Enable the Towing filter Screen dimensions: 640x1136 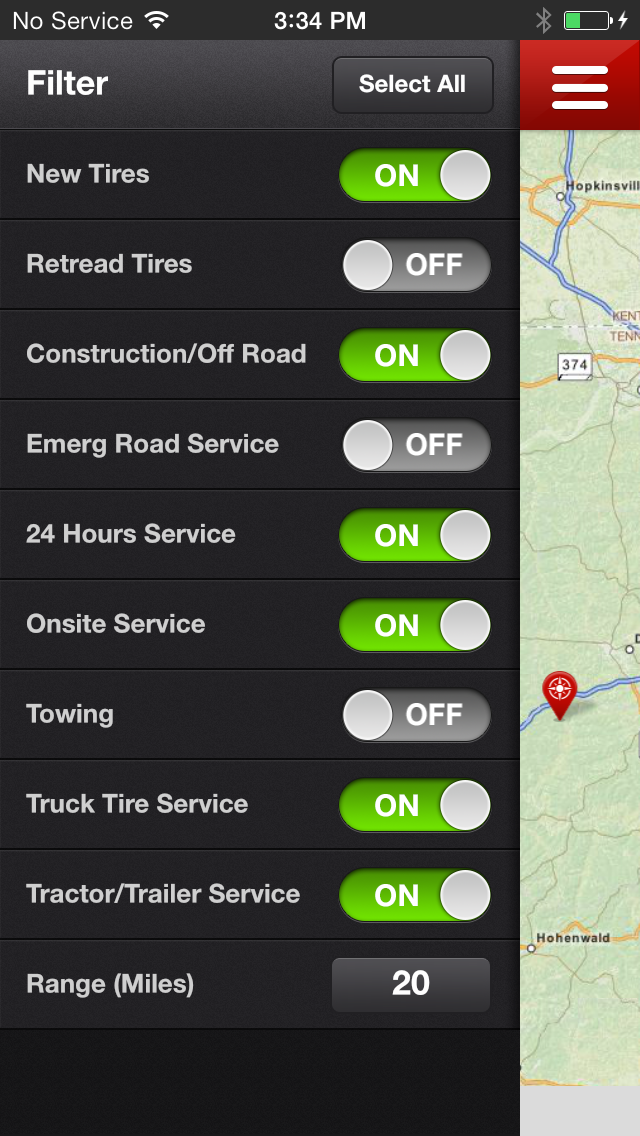tap(415, 716)
